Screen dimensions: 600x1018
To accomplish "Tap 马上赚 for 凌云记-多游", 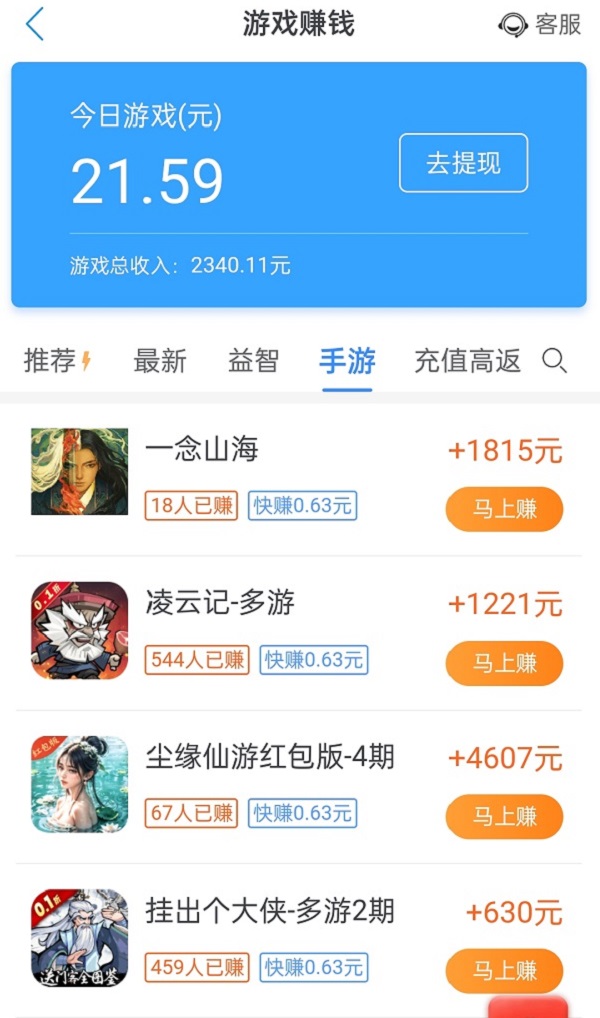I will [x=504, y=664].
